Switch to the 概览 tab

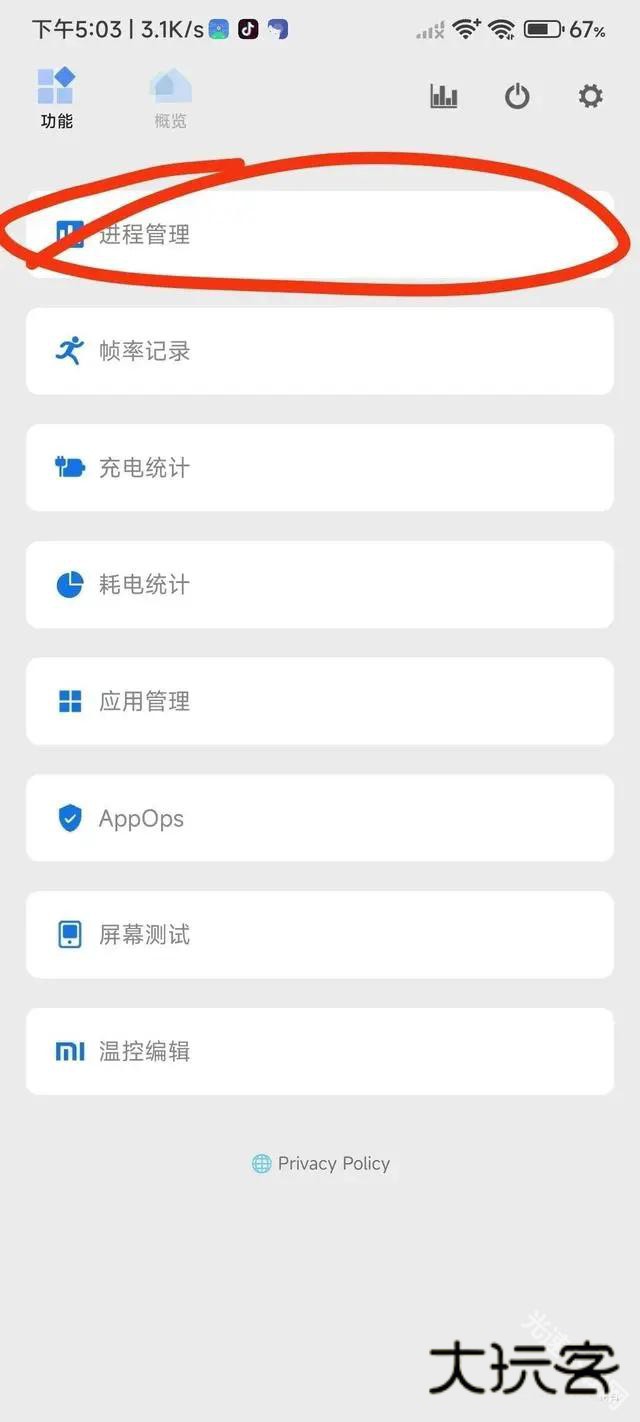(170, 99)
